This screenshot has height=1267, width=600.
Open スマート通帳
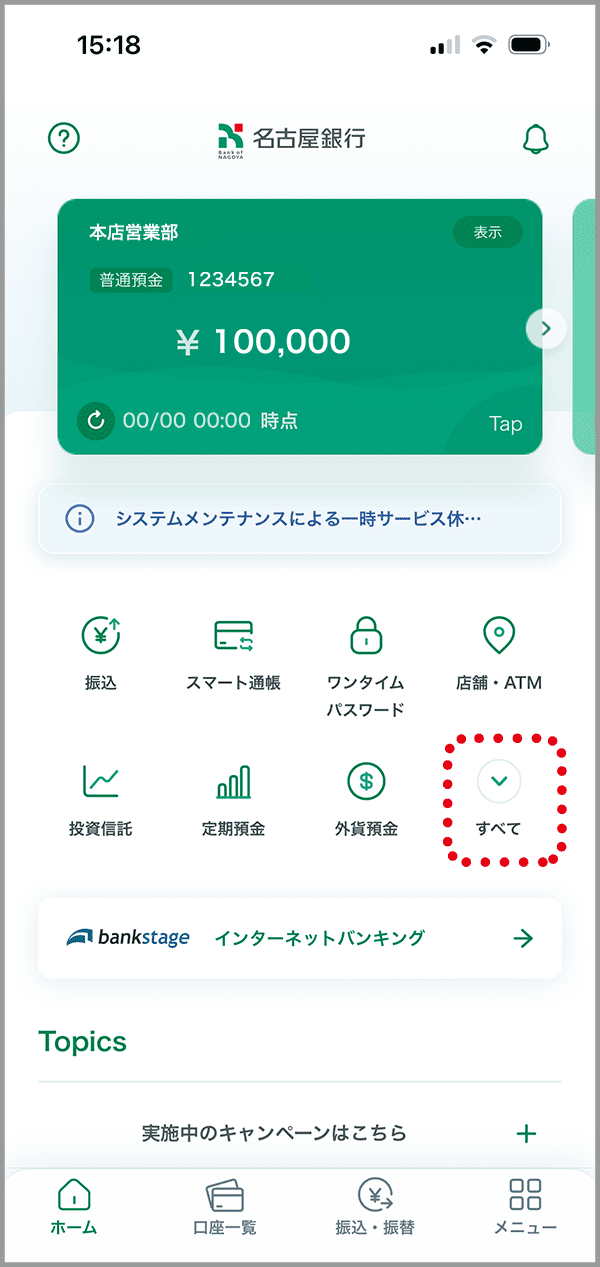(233, 654)
